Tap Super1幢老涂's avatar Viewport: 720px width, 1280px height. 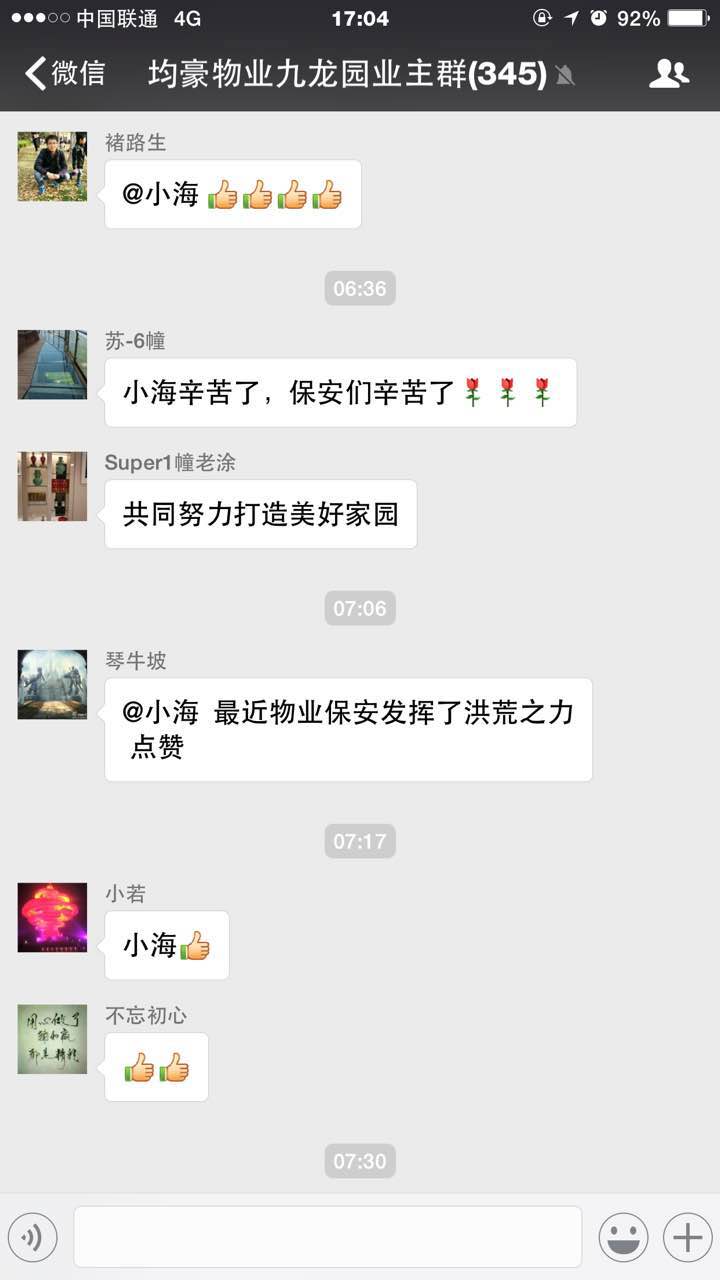[x=52, y=486]
